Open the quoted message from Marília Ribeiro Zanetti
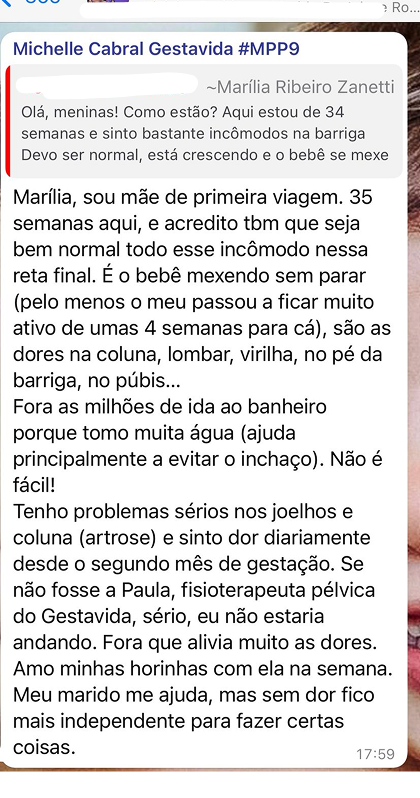The width and height of the screenshot is (420, 798). [x=204, y=121]
